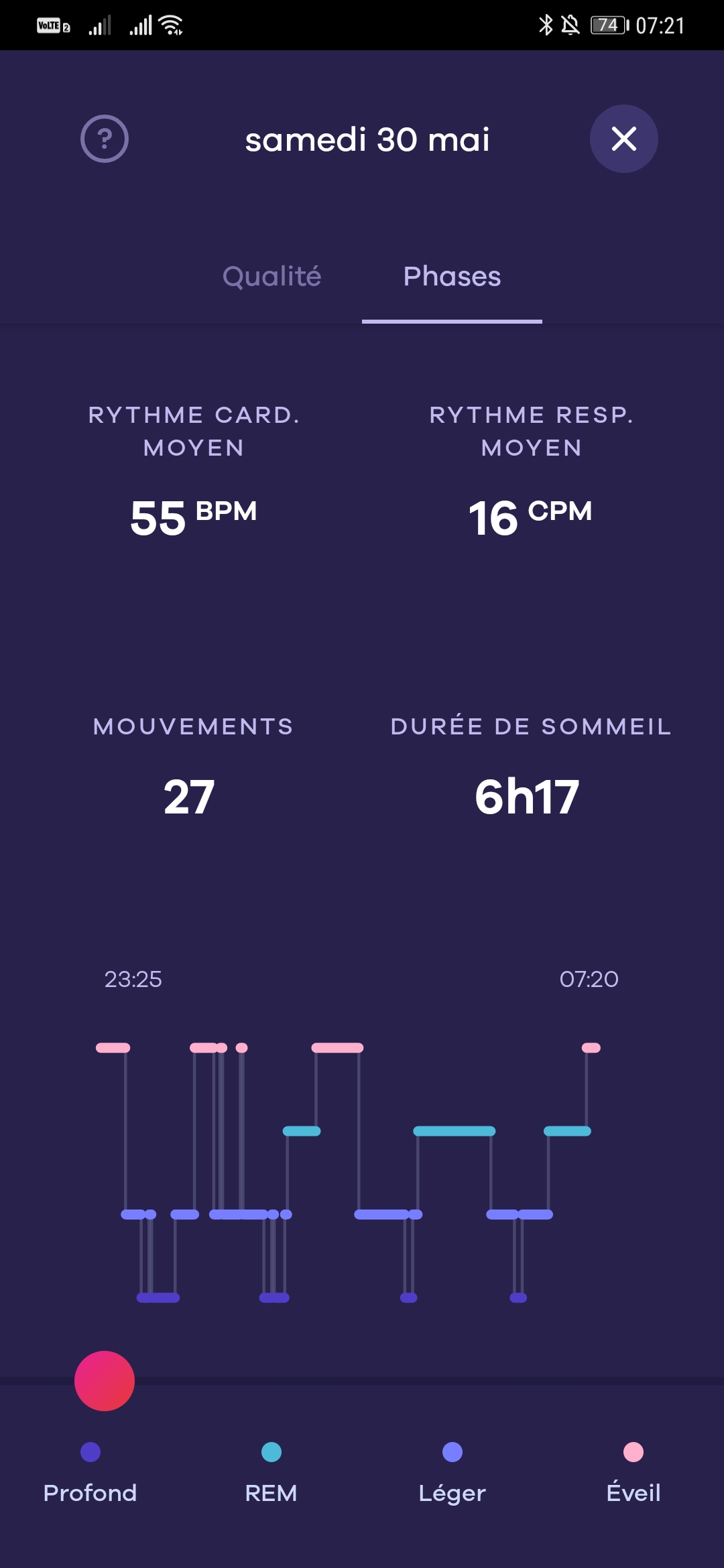724x1568 pixels.
Task: Select the Phases tab
Action: 452,276
